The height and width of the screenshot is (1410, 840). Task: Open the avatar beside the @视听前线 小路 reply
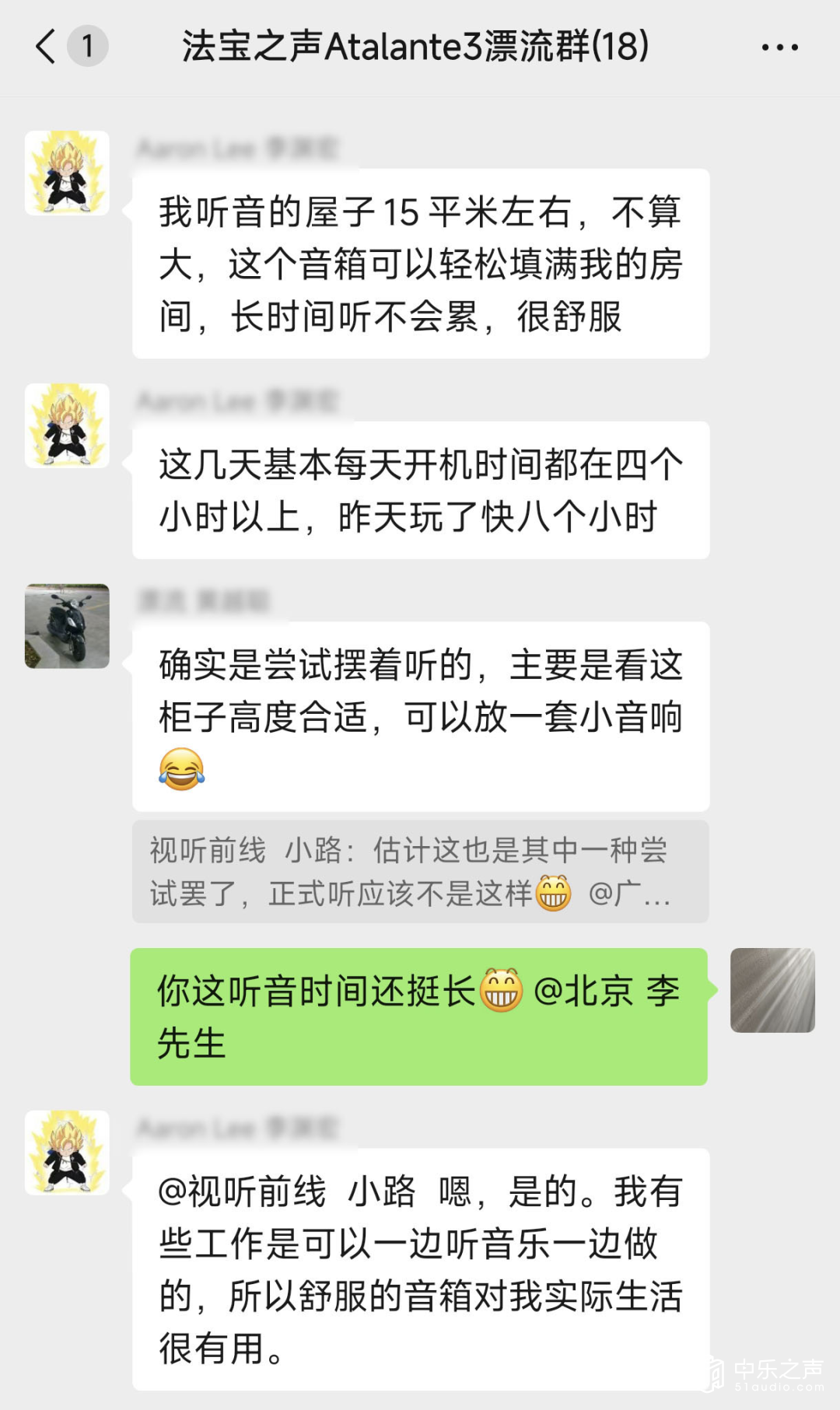[67, 1153]
